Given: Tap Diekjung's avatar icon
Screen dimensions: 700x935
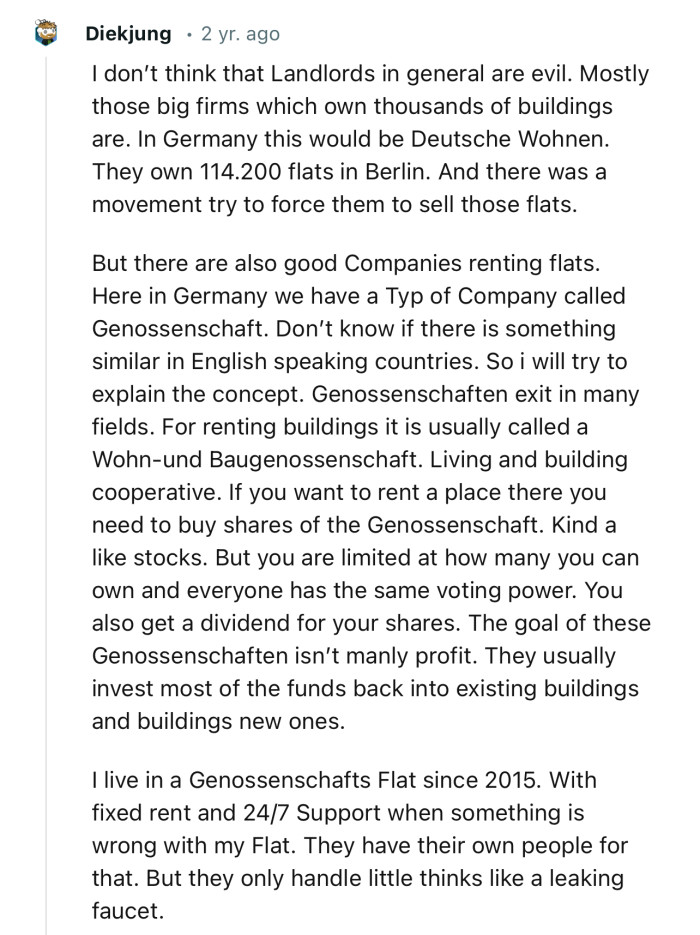Looking at the screenshot, I should (x=46, y=34).
